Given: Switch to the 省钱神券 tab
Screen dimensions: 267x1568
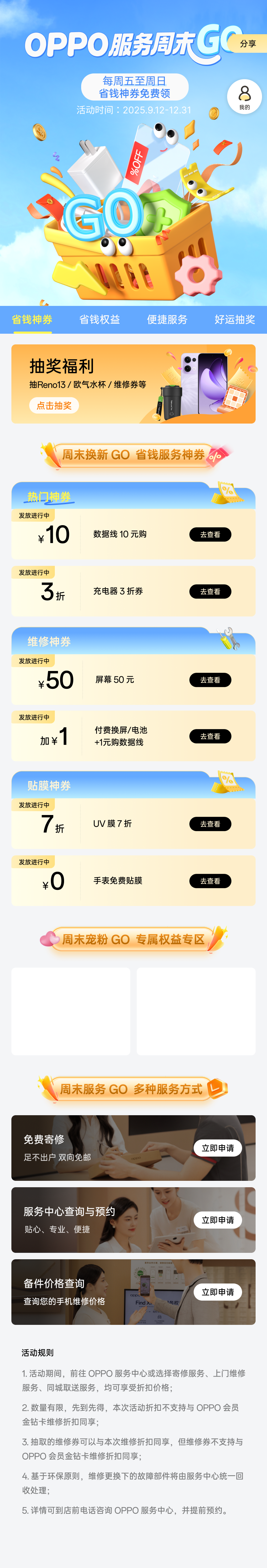Looking at the screenshot, I should 32,319.
